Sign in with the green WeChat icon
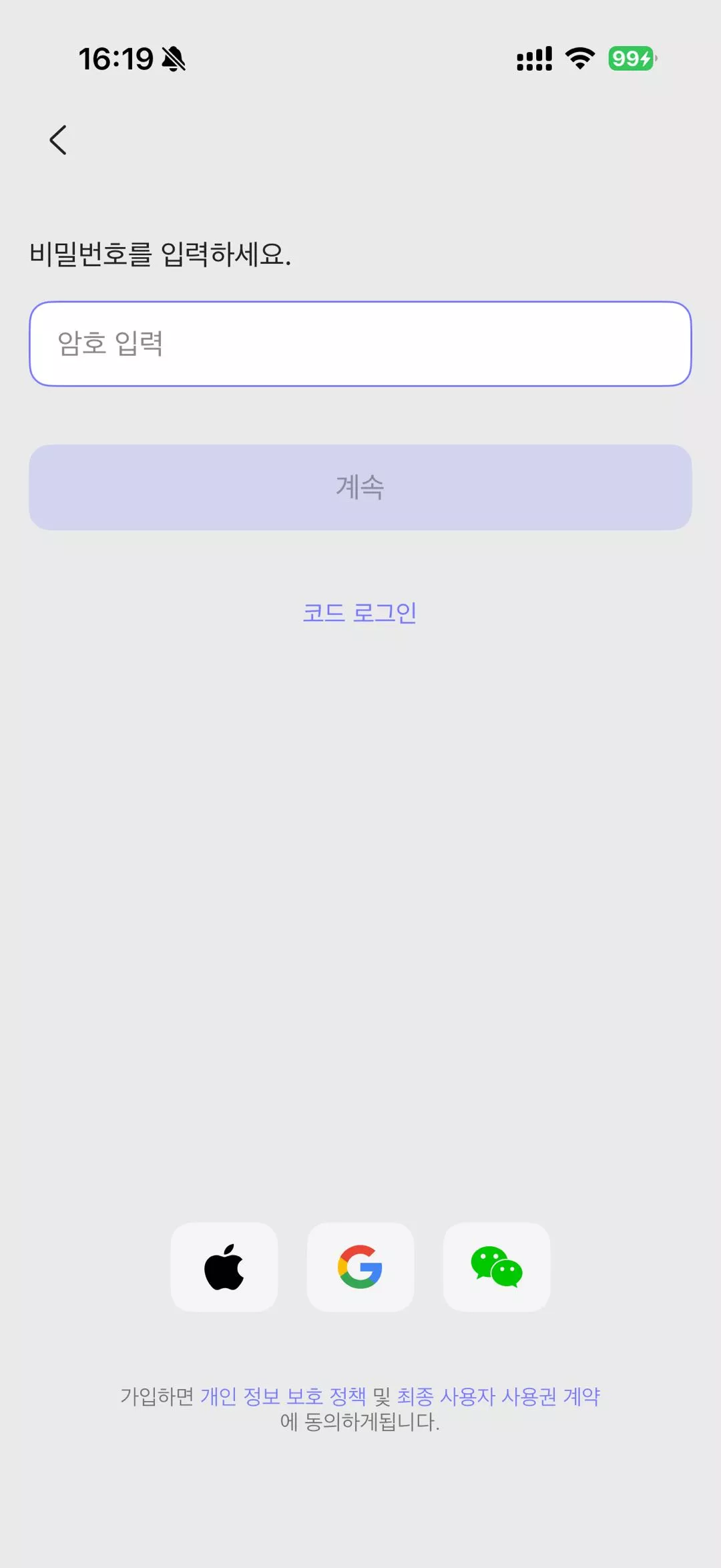This screenshot has height=1568, width=721. coord(497,1265)
